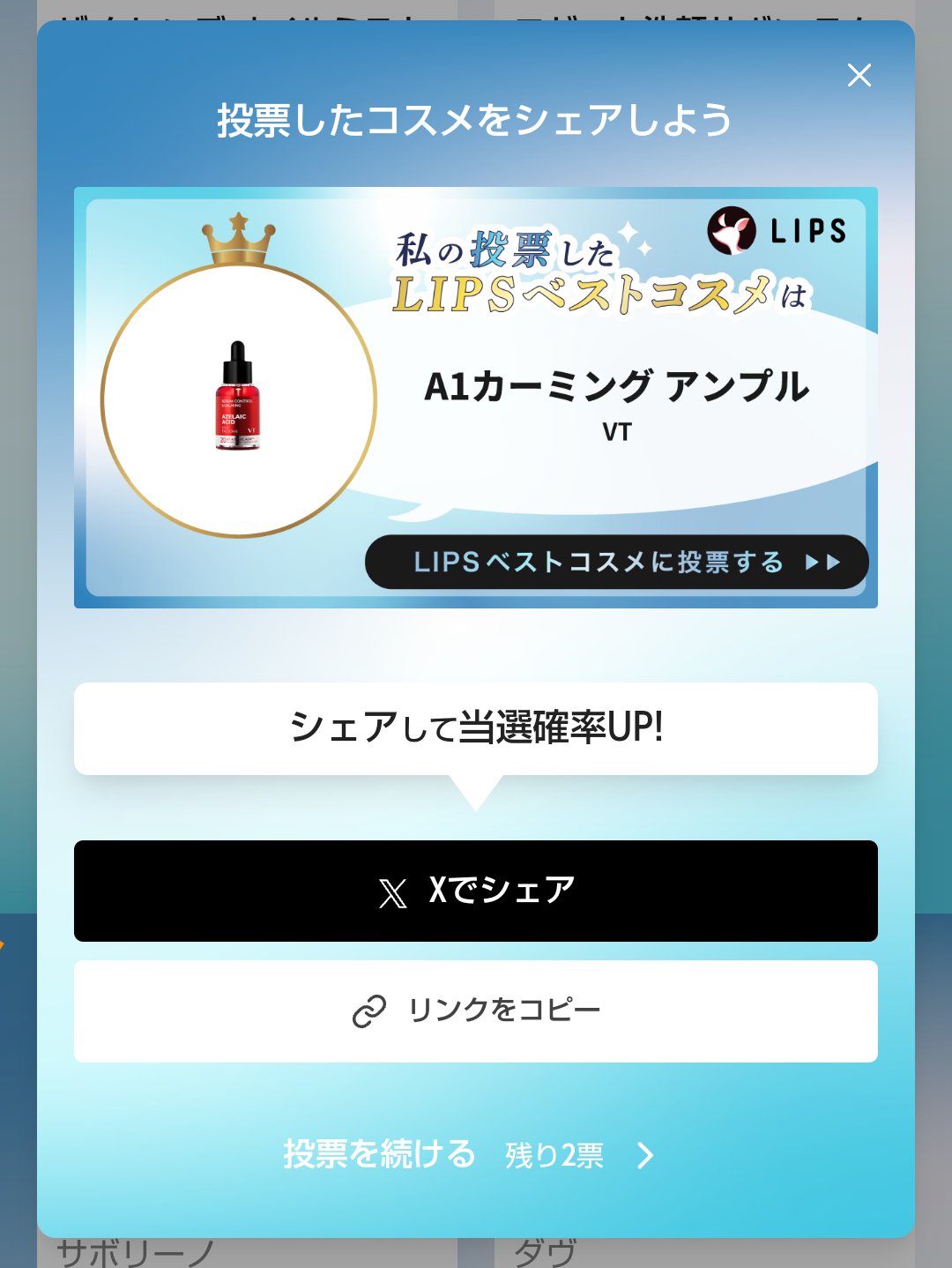Select the A1カーミング アンプル product name
The height and width of the screenshot is (1268, 952).
click(617, 385)
